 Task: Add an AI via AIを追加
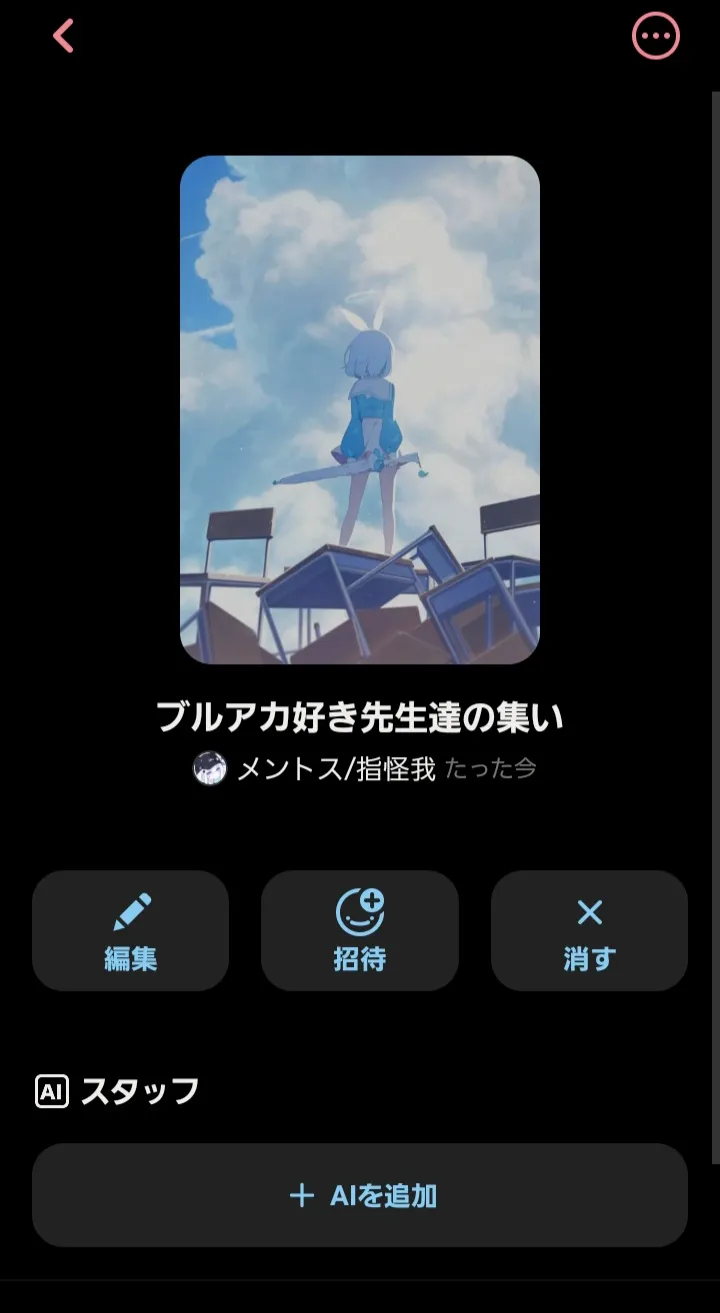pos(360,1195)
